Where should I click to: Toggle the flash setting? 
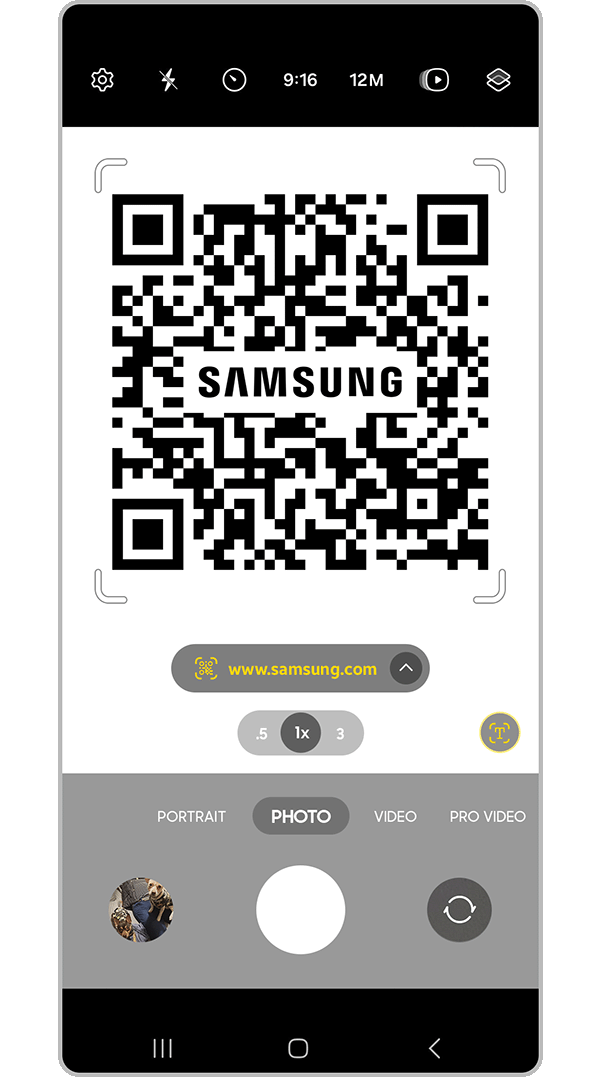click(x=168, y=81)
